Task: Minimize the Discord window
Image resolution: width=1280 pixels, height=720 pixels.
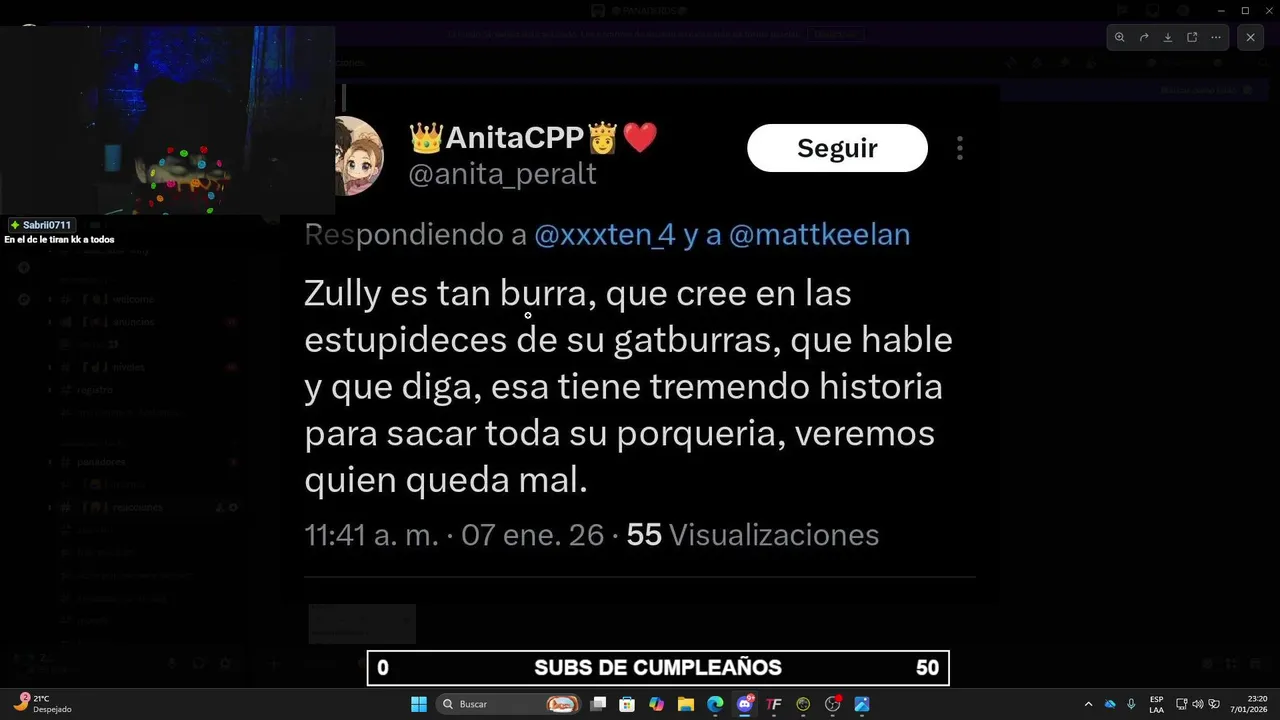Action: coord(1221,10)
